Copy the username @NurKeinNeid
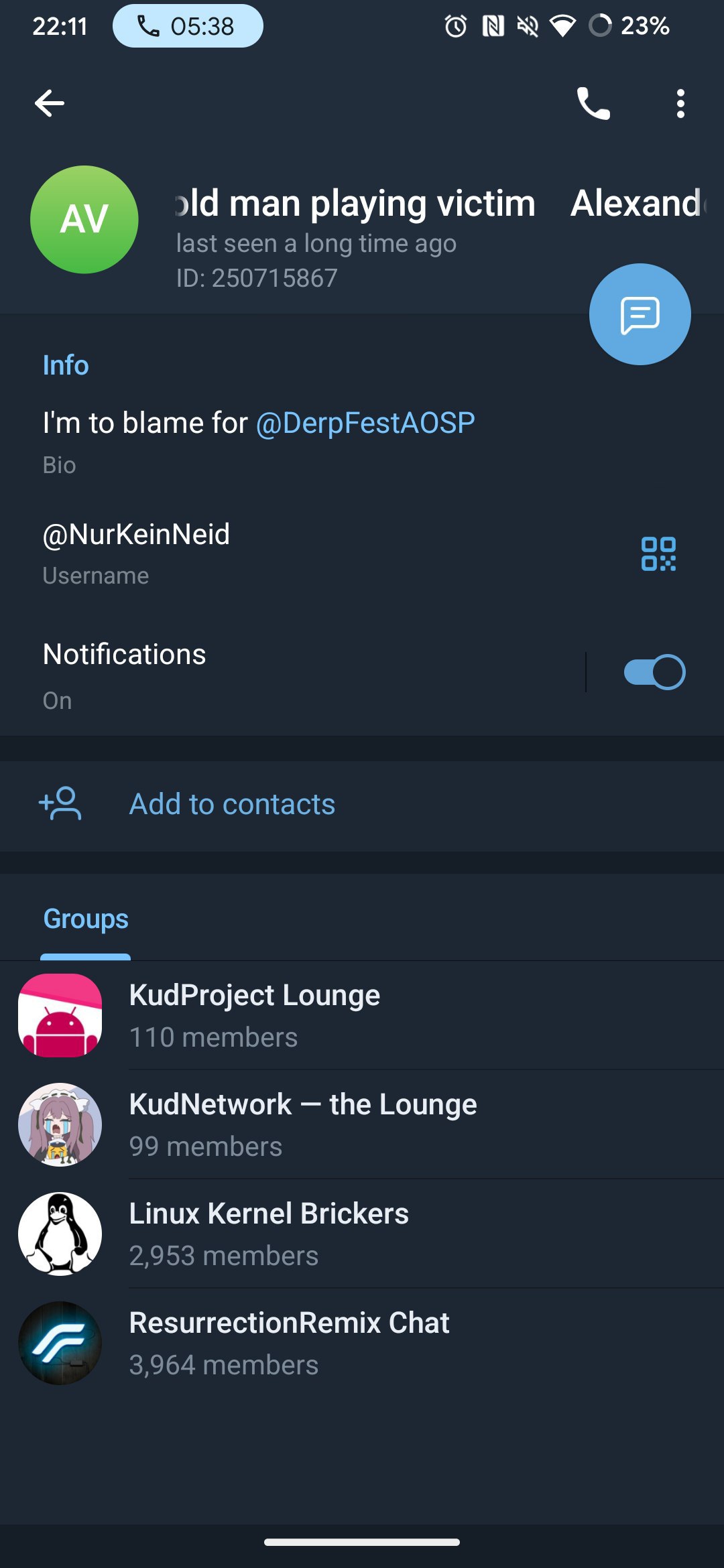This screenshot has width=724, height=1568. pyautogui.click(x=136, y=535)
